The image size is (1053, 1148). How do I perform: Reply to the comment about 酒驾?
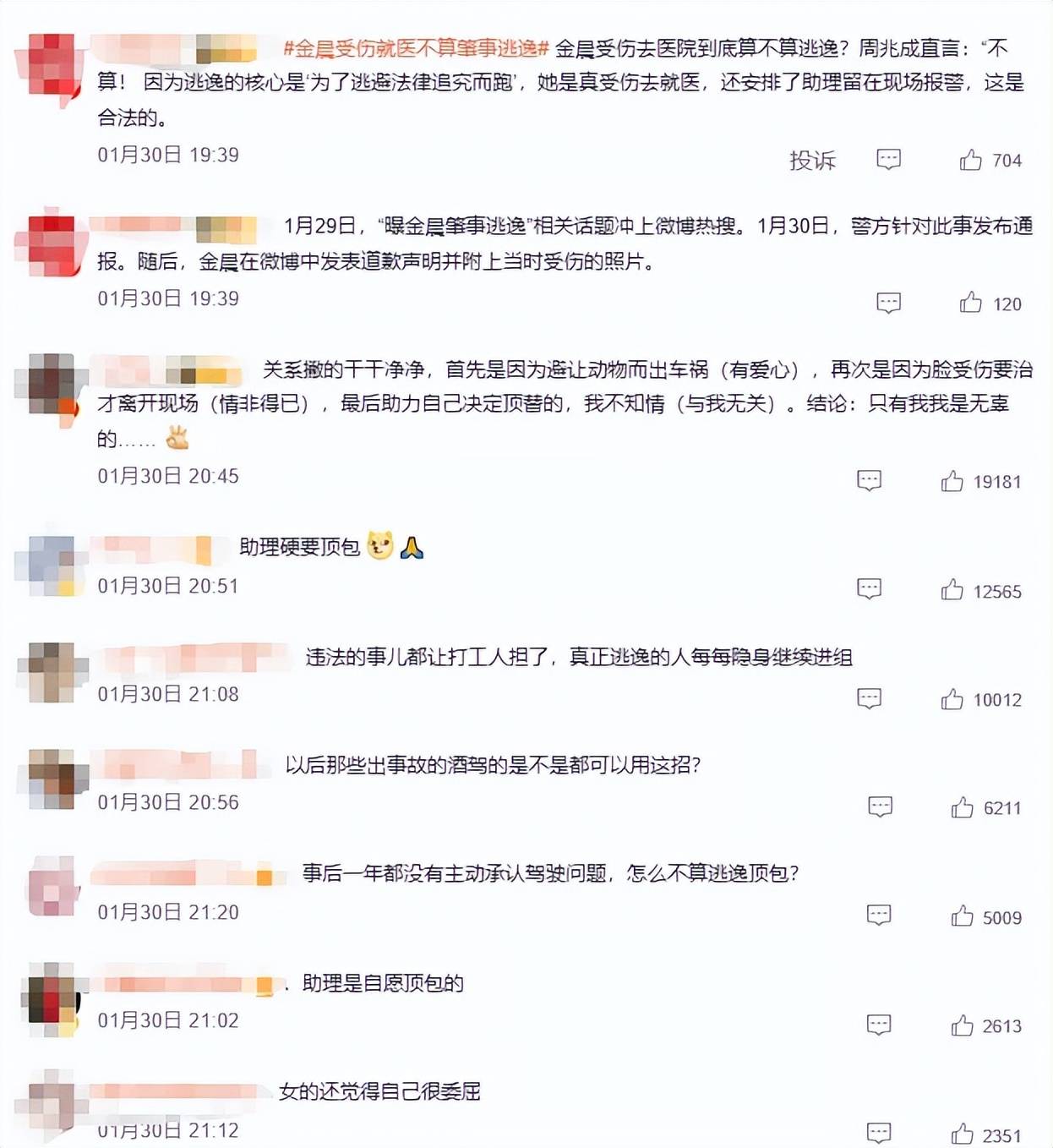(880, 806)
